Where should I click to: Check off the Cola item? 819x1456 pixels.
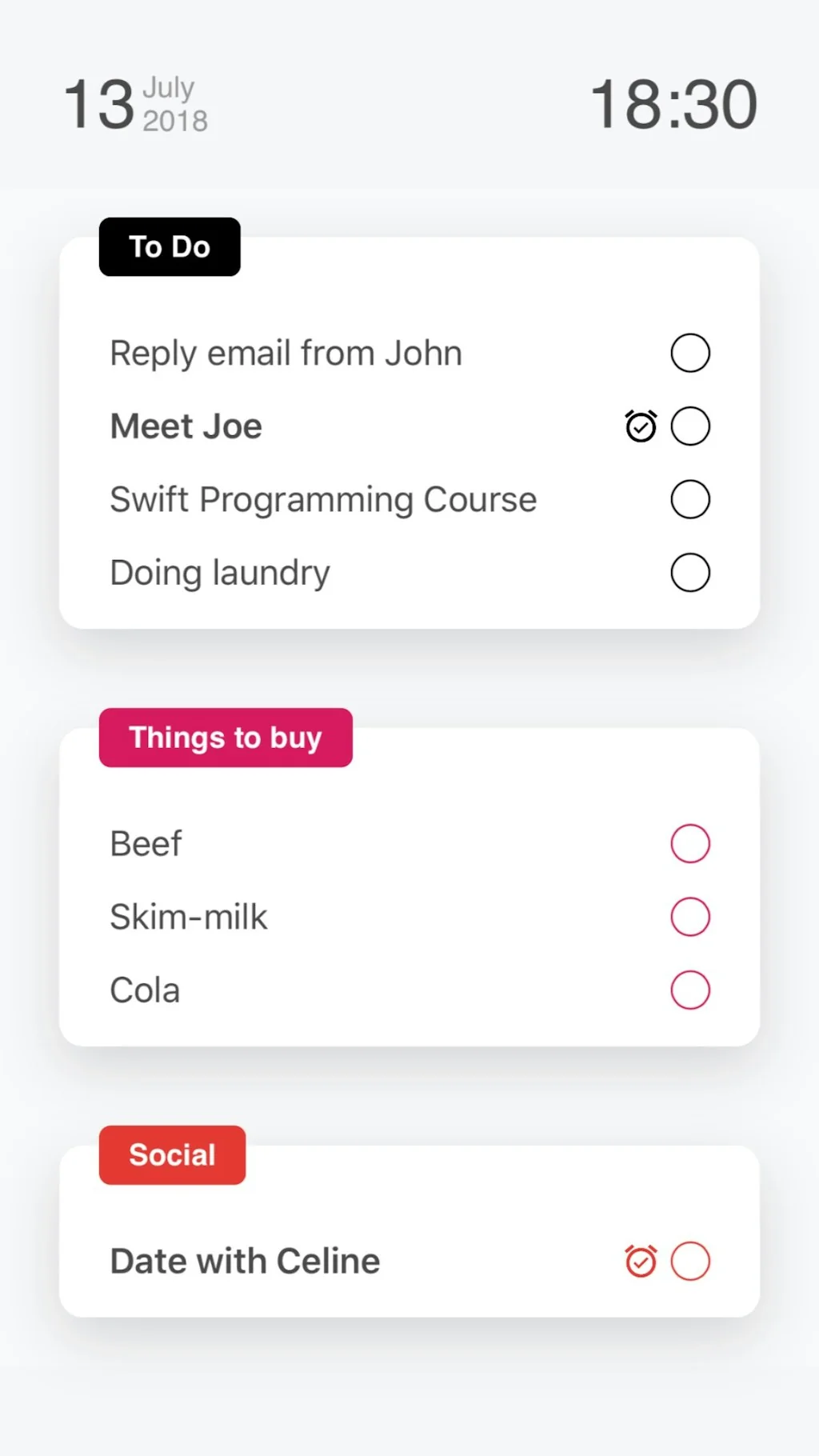(689, 989)
